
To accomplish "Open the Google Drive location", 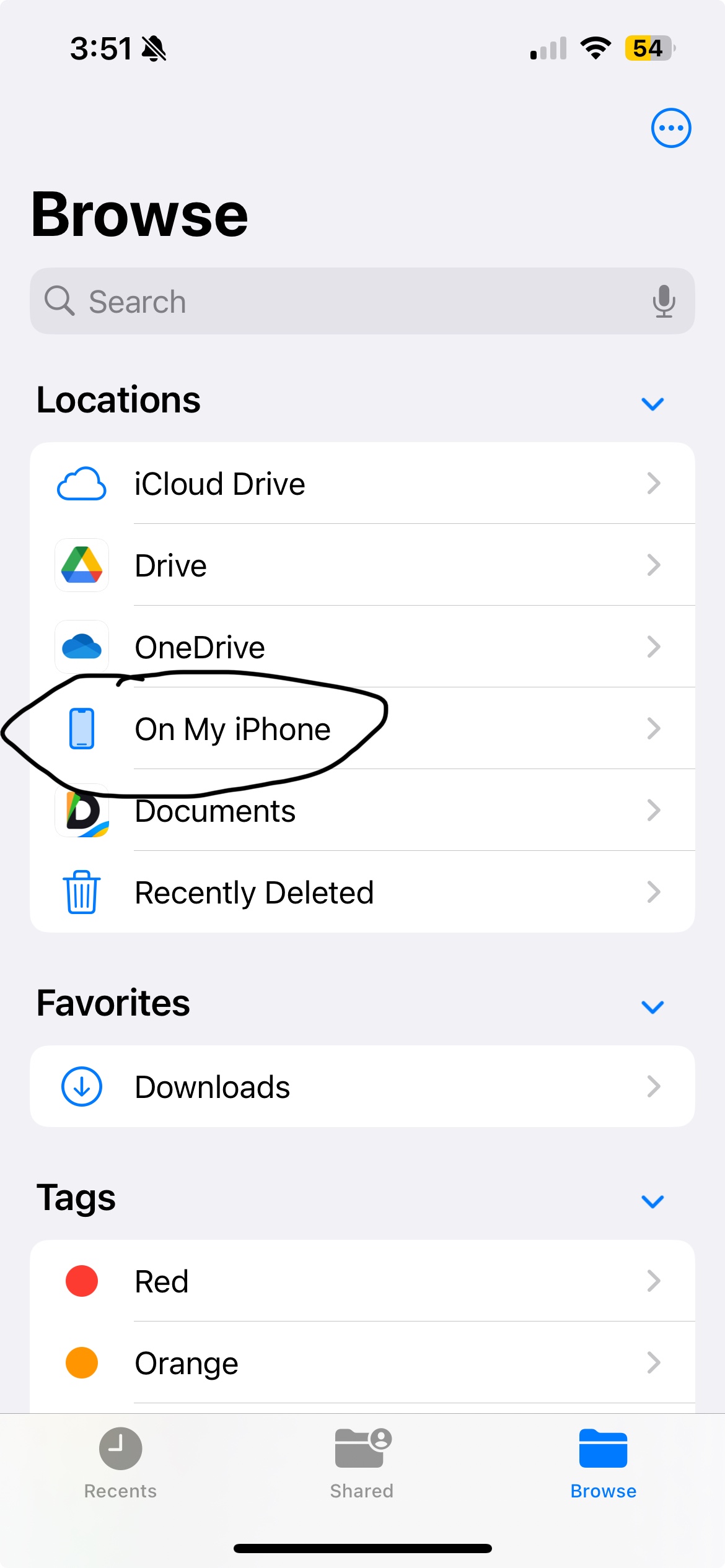I will 362,565.
